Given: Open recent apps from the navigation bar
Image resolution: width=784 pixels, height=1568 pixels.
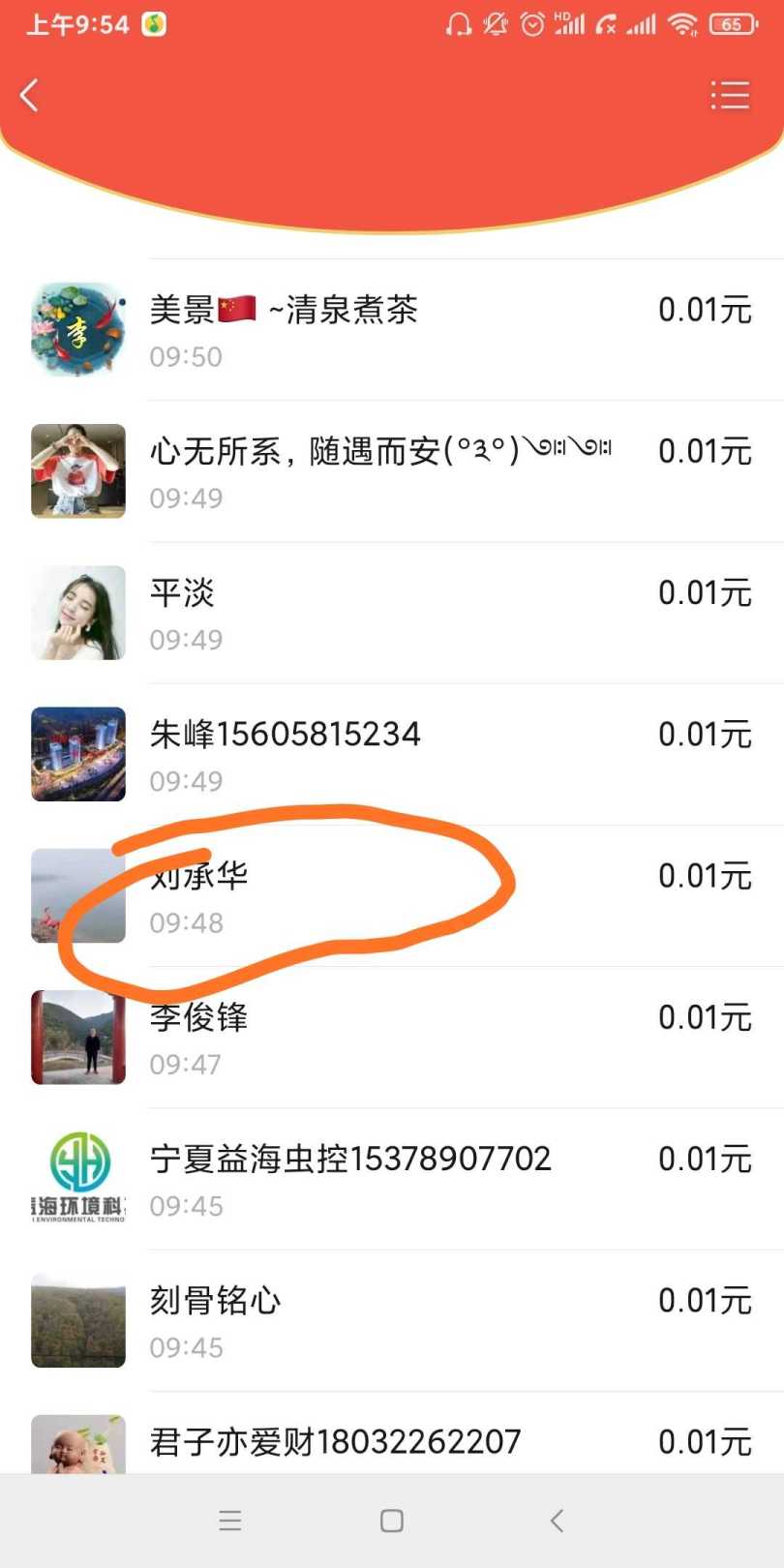Looking at the screenshot, I should click(230, 1521).
